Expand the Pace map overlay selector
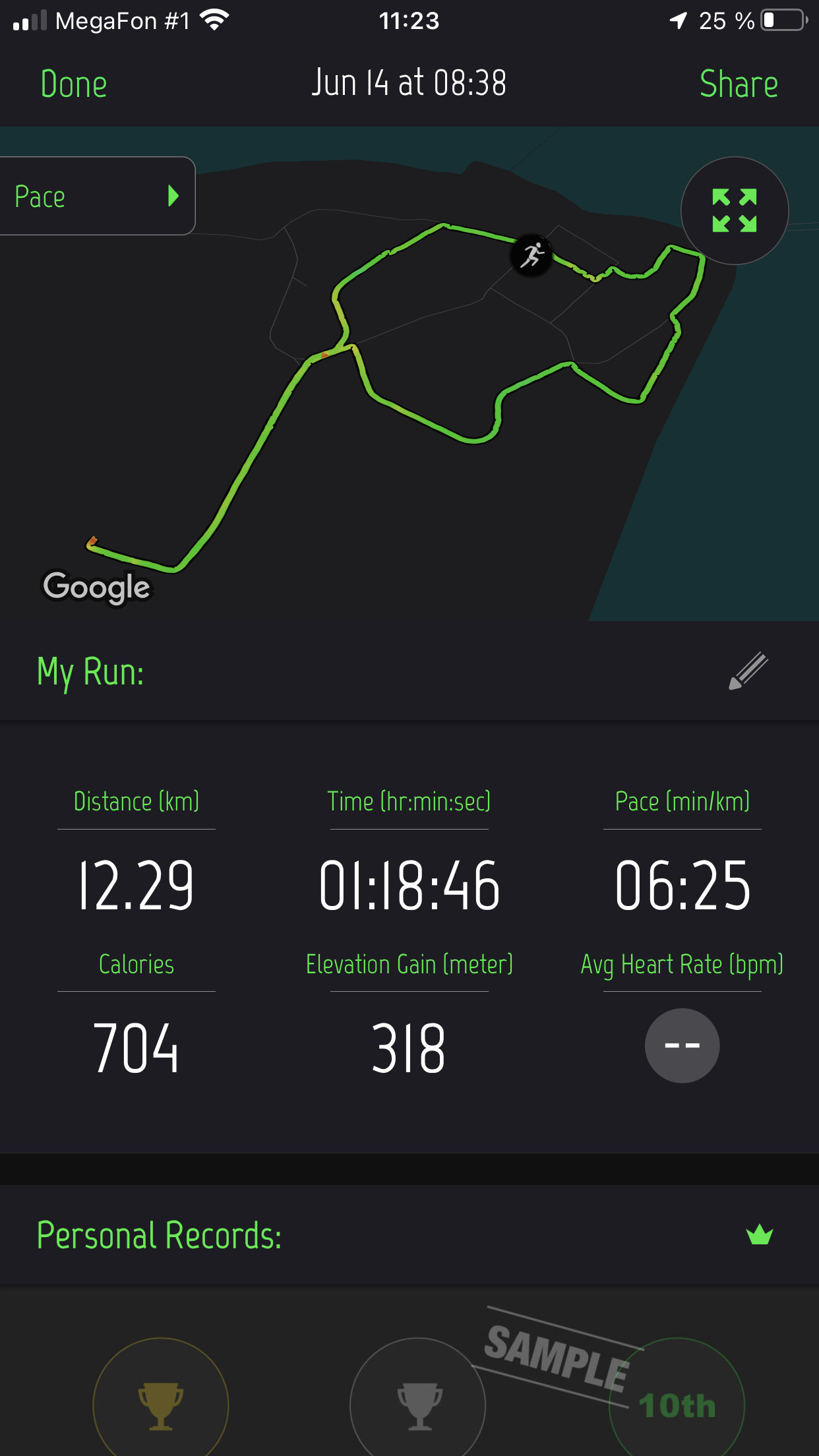The width and height of the screenshot is (819, 1456). (x=97, y=196)
